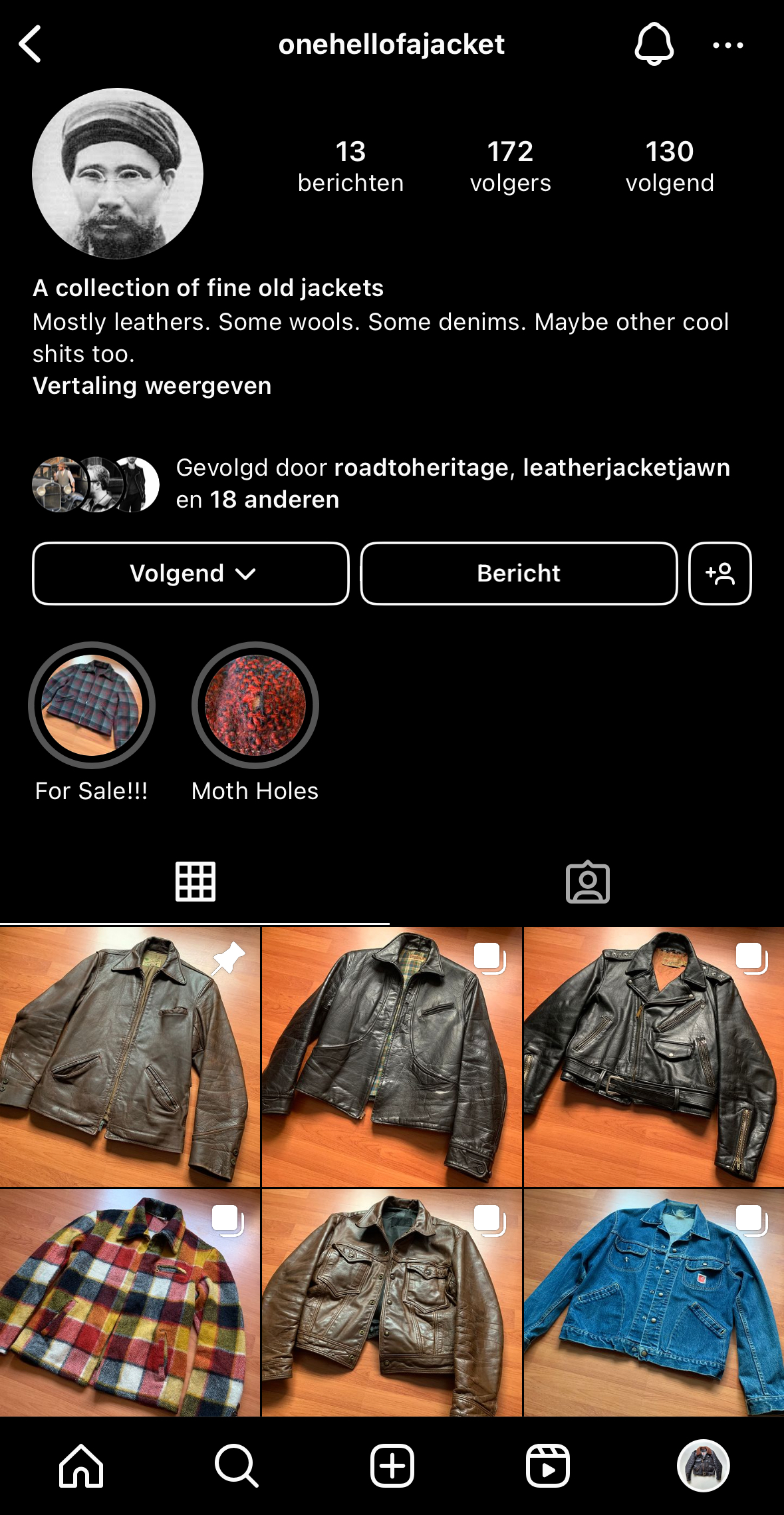
Task: Open the blue denim jacket post
Action: (654, 1303)
